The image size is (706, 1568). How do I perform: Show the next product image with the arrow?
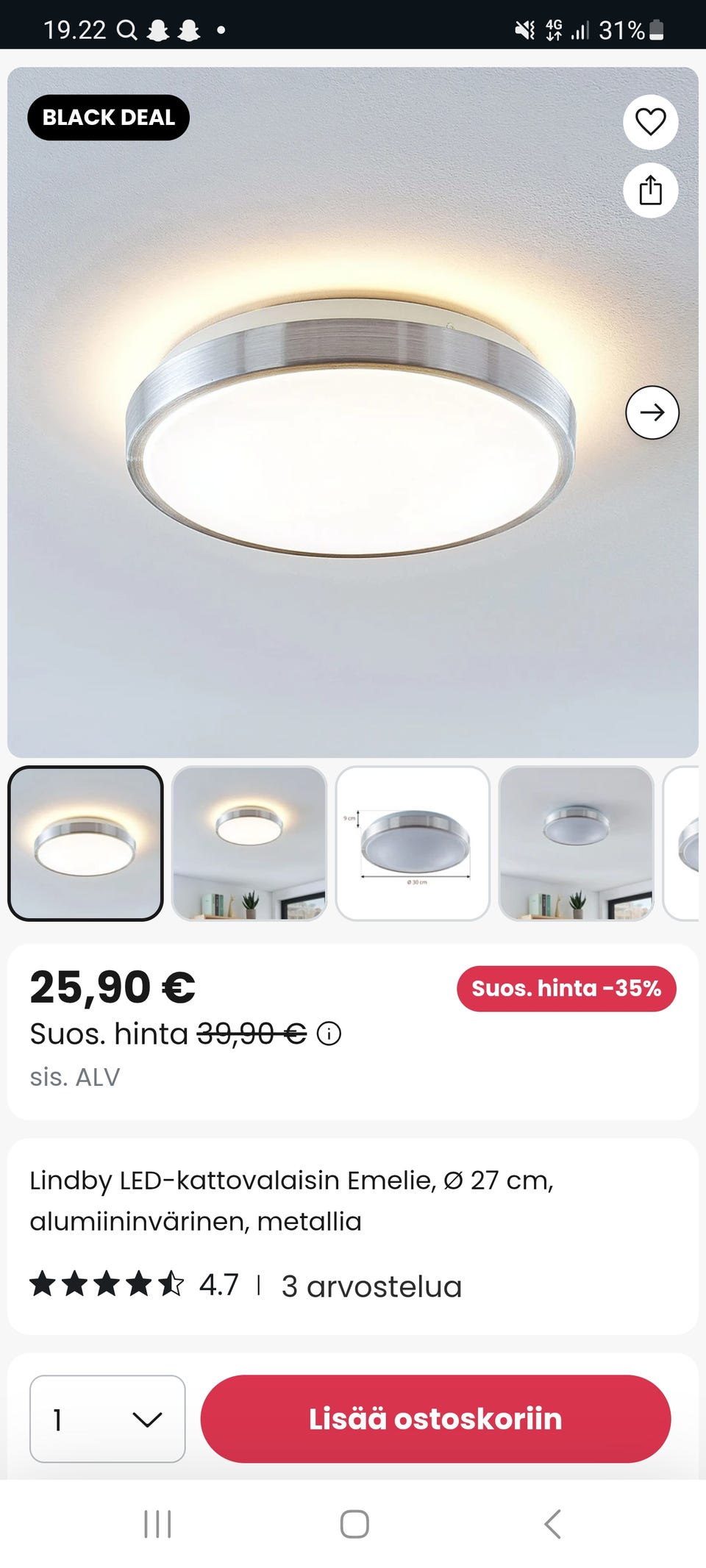tap(652, 412)
